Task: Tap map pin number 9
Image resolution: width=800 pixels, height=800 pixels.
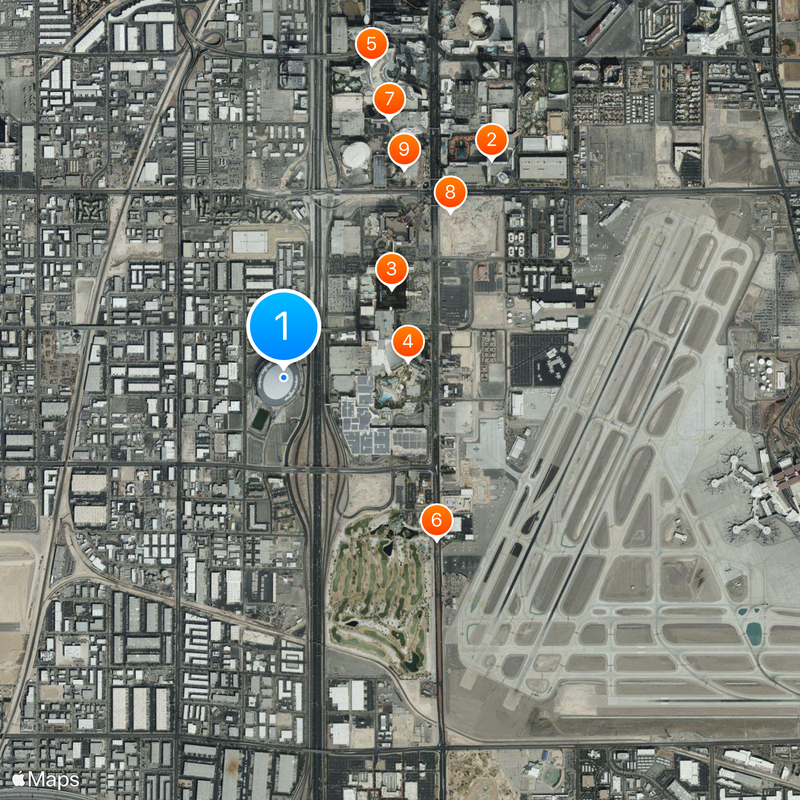Action: pyautogui.click(x=403, y=150)
